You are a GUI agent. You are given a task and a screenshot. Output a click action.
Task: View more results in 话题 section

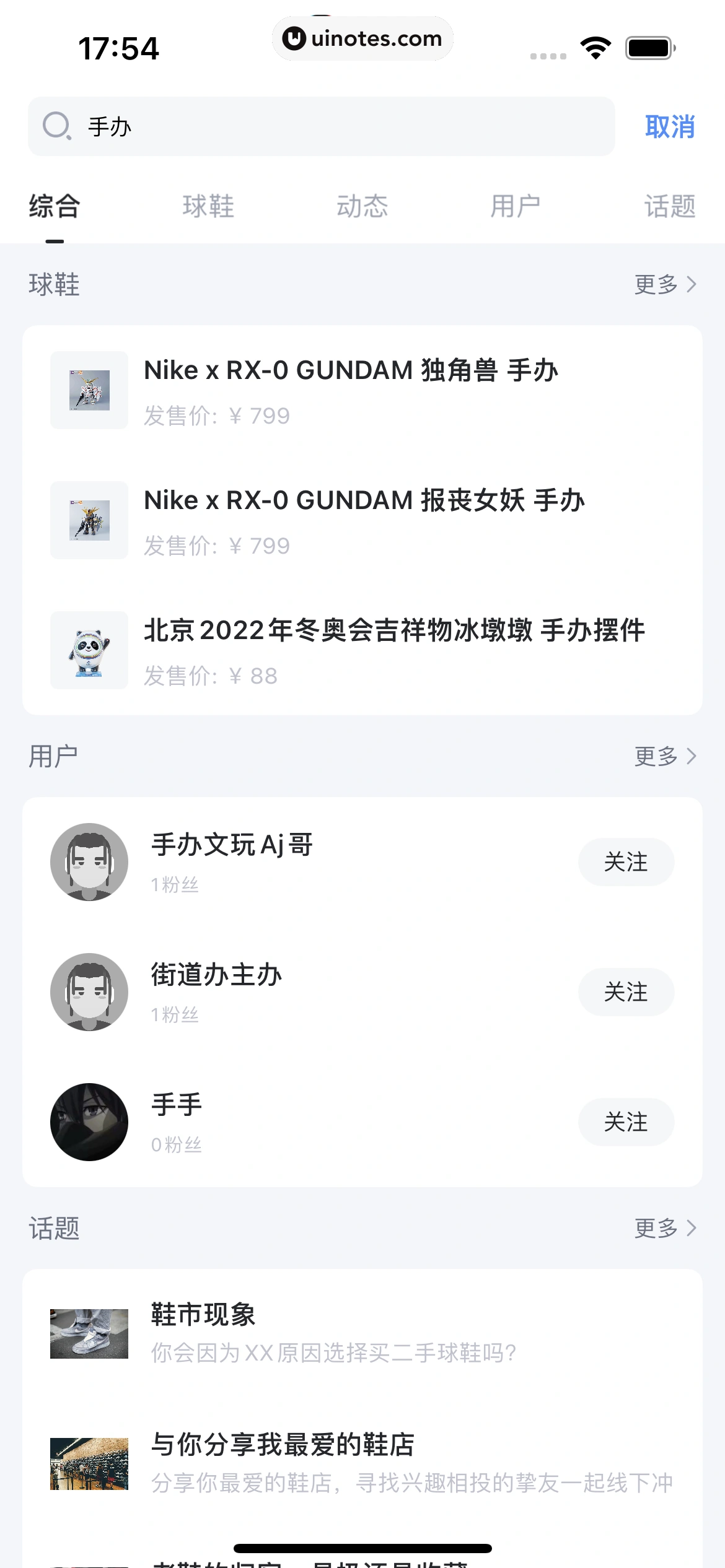pos(664,1228)
